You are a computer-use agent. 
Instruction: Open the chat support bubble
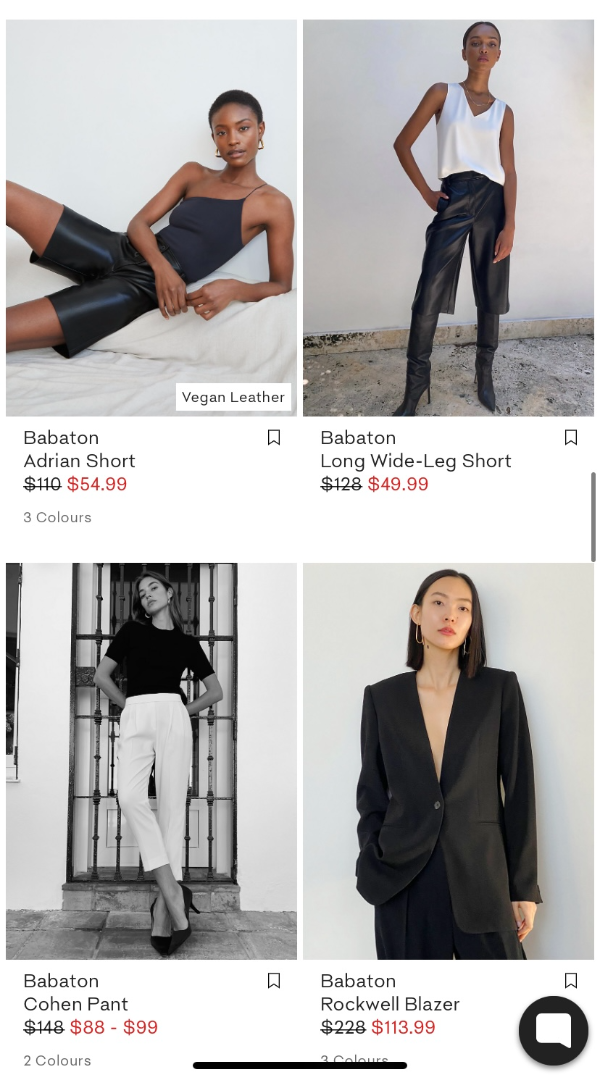click(553, 1030)
